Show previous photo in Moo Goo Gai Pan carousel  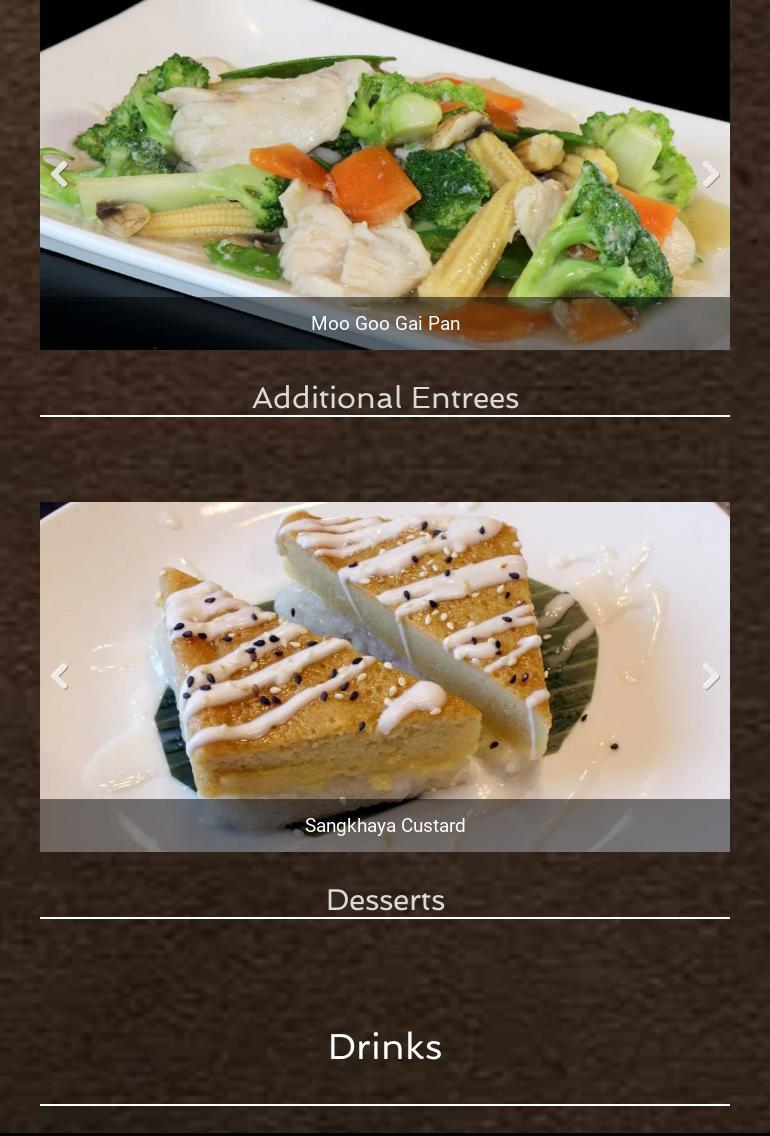click(59, 174)
